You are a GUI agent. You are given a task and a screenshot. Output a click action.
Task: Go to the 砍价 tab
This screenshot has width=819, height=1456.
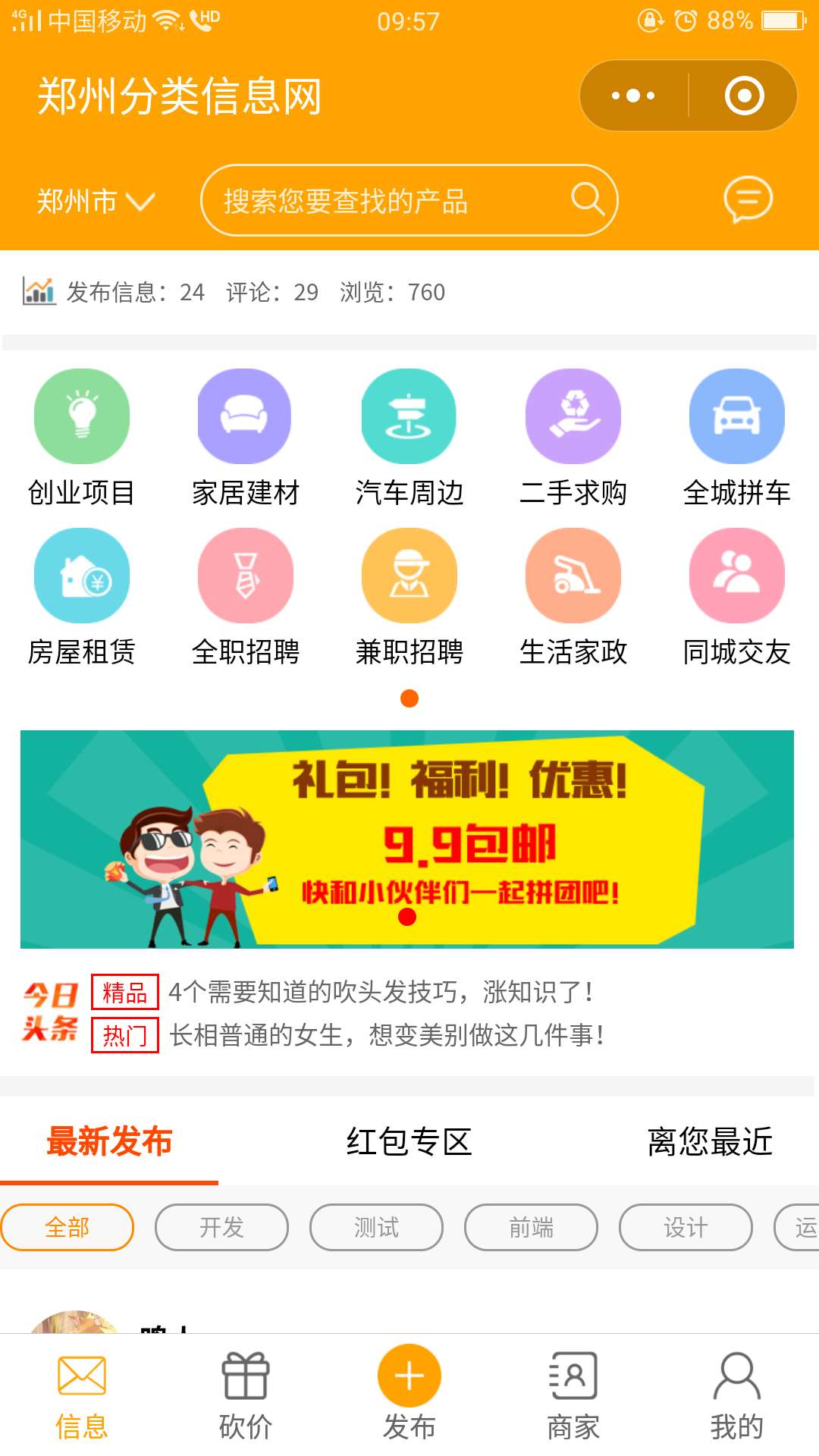tap(246, 1397)
